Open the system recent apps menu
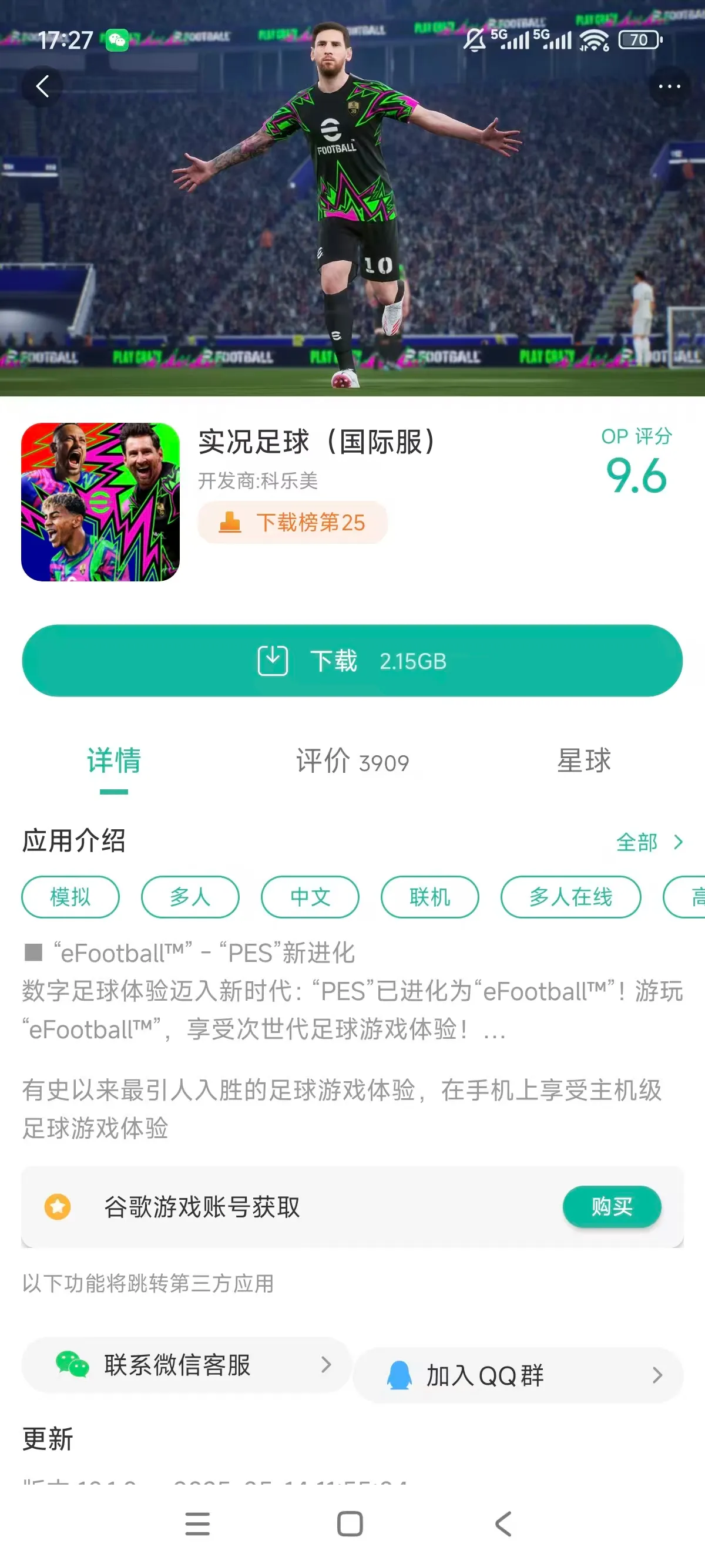The height and width of the screenshot is (1568, 705). point(197,1523)
